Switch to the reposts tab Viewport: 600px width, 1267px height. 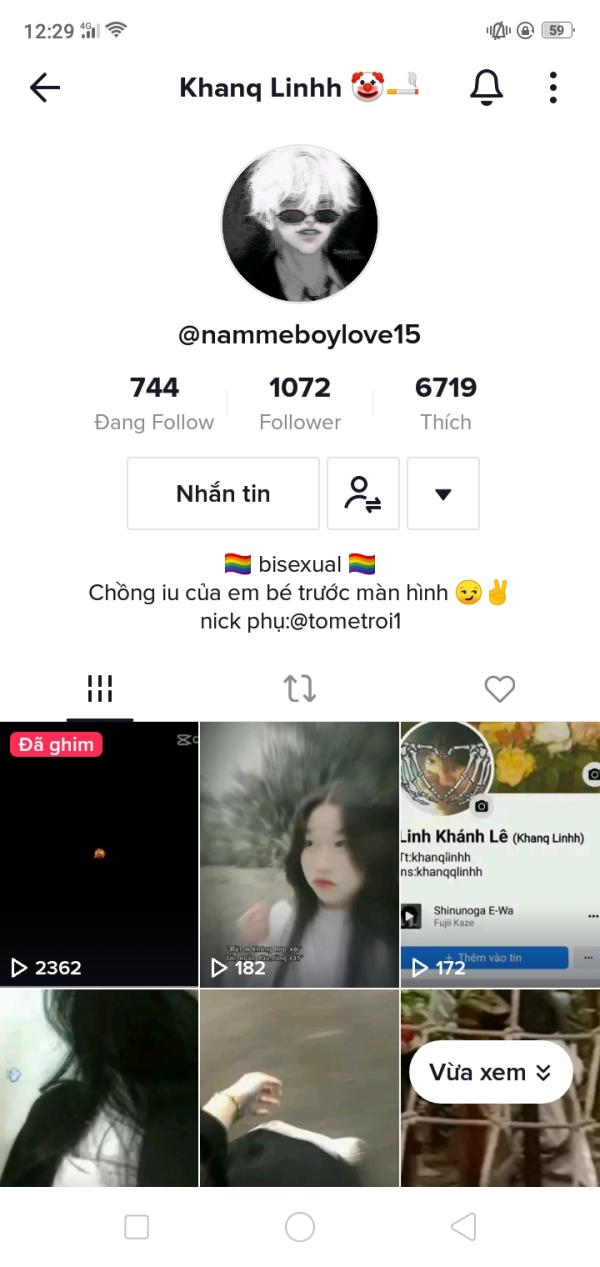(300, 688)
